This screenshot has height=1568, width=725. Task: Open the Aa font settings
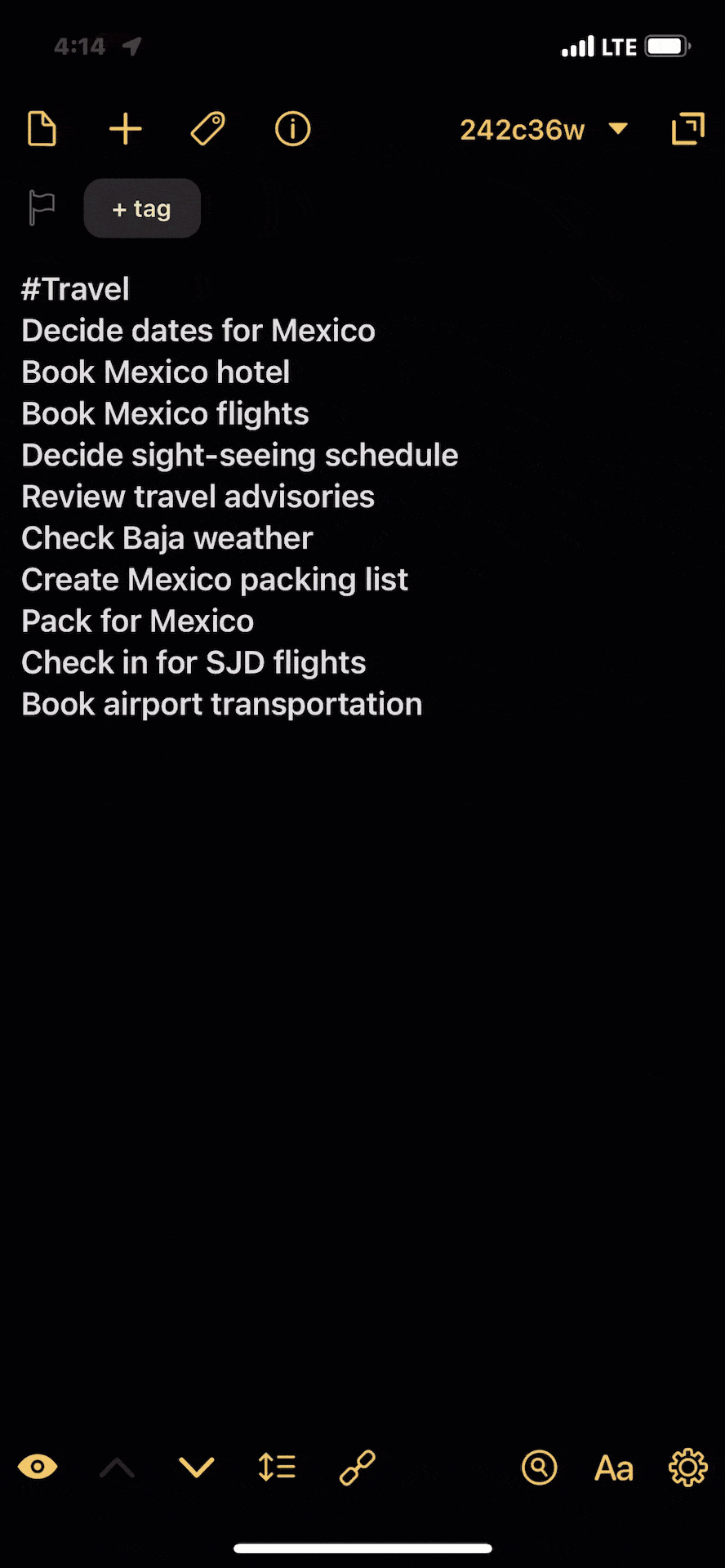[x=614, y=1468]
